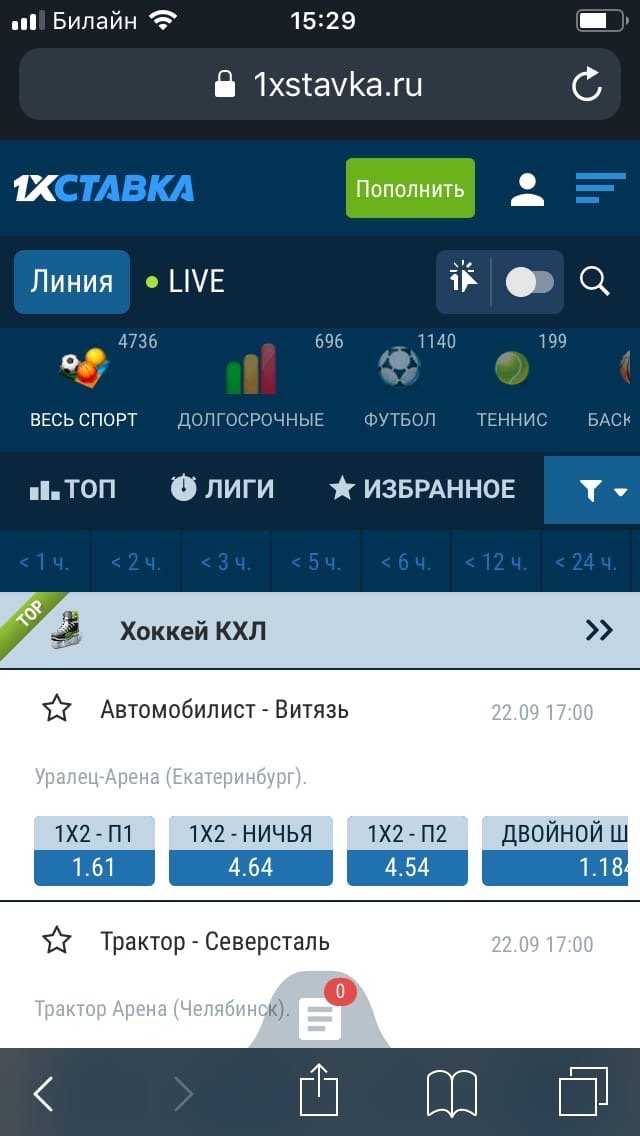Reload the page in address bar
640x1136 pixels.
pyautogui.click(x=587, y=85)
